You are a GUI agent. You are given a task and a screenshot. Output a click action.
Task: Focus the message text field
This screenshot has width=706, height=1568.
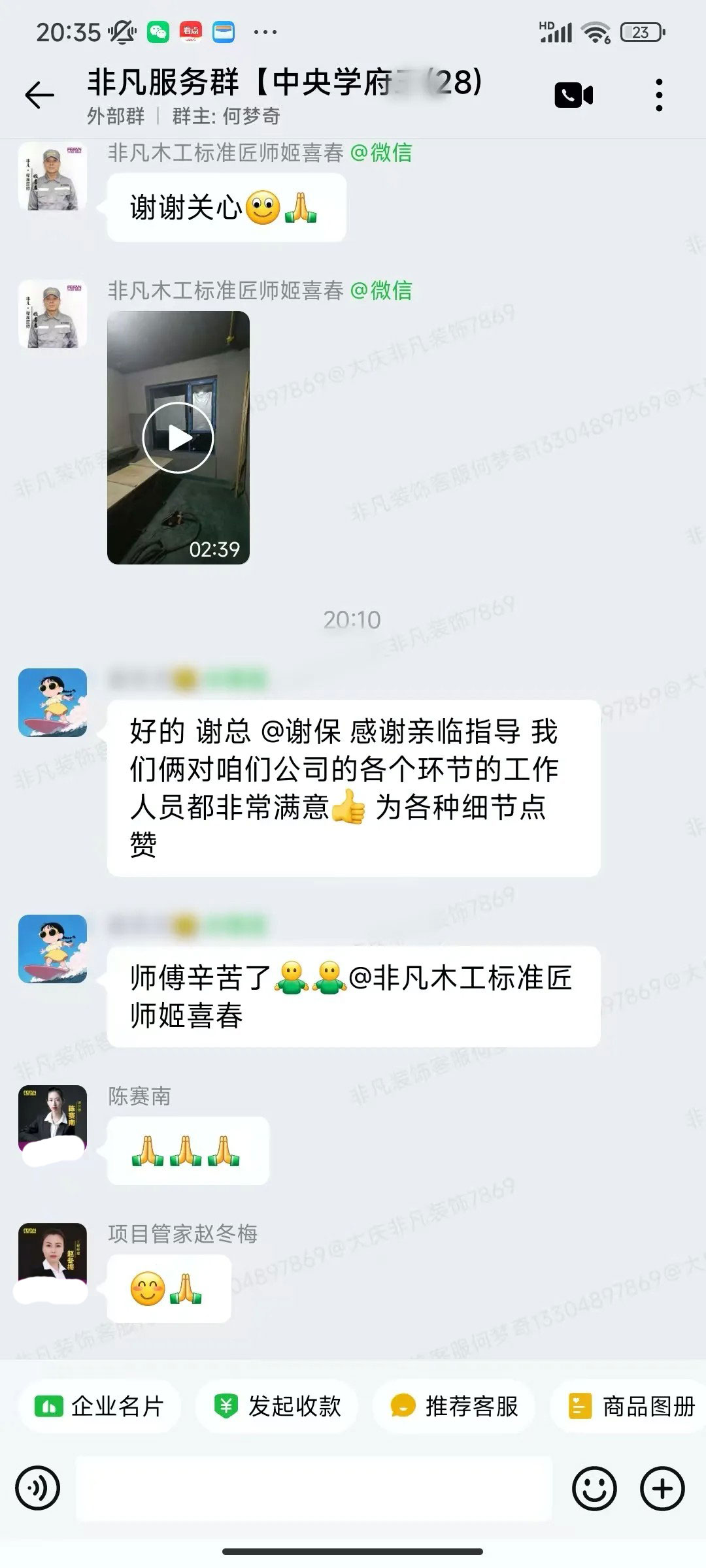pyautogui.click(x=314, y=1488)
